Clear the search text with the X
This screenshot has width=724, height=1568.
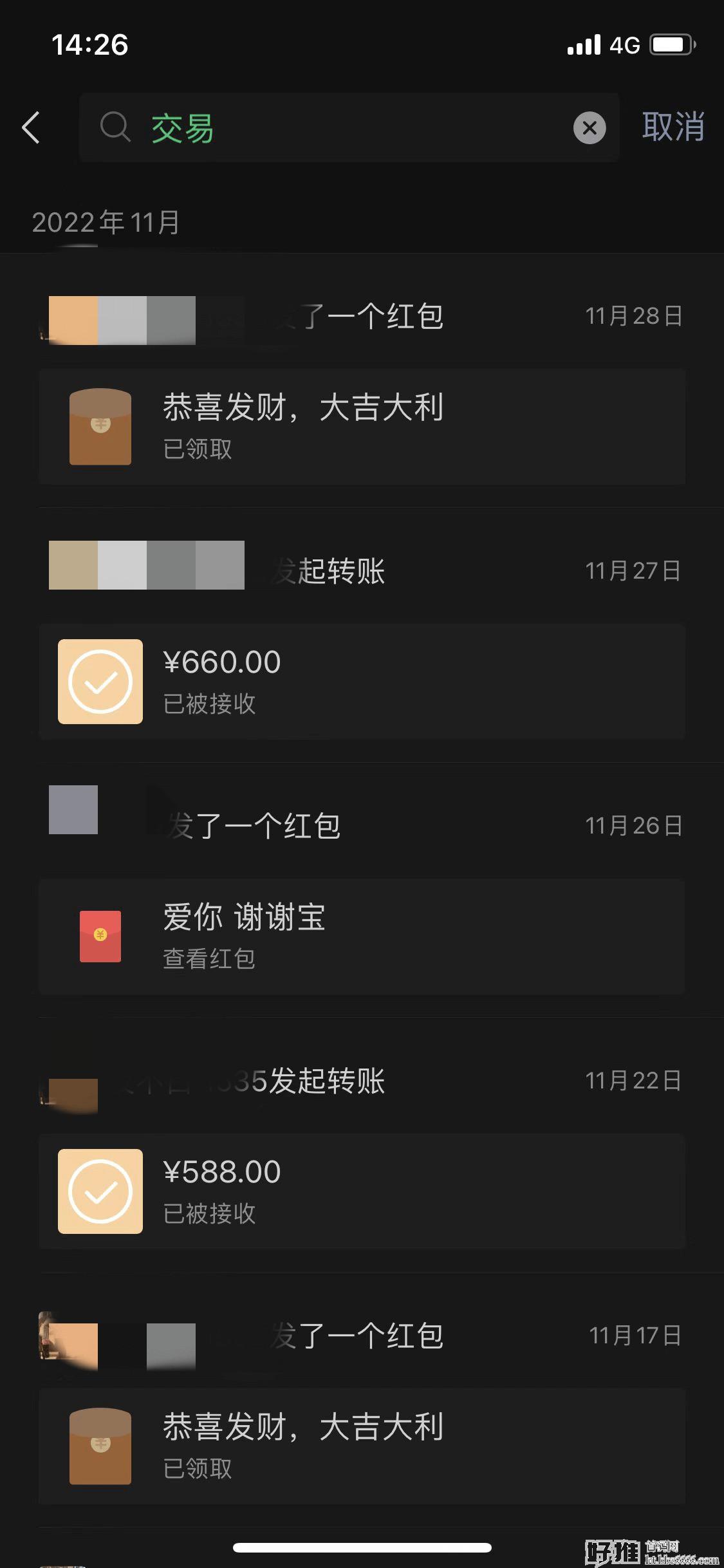click(x=589, y=127)
